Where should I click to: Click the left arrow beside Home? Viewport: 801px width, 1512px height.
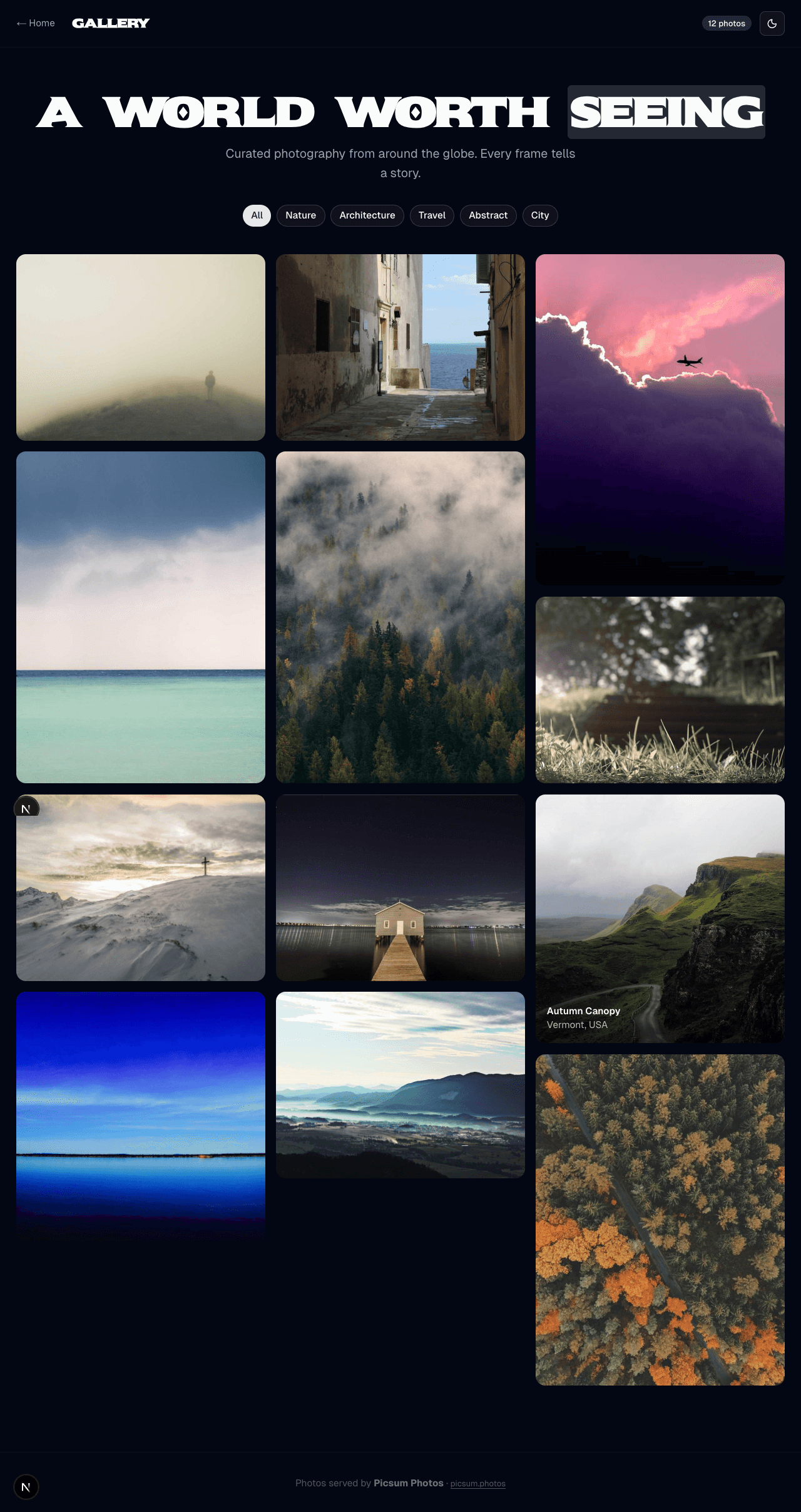[x=19, y=23]
